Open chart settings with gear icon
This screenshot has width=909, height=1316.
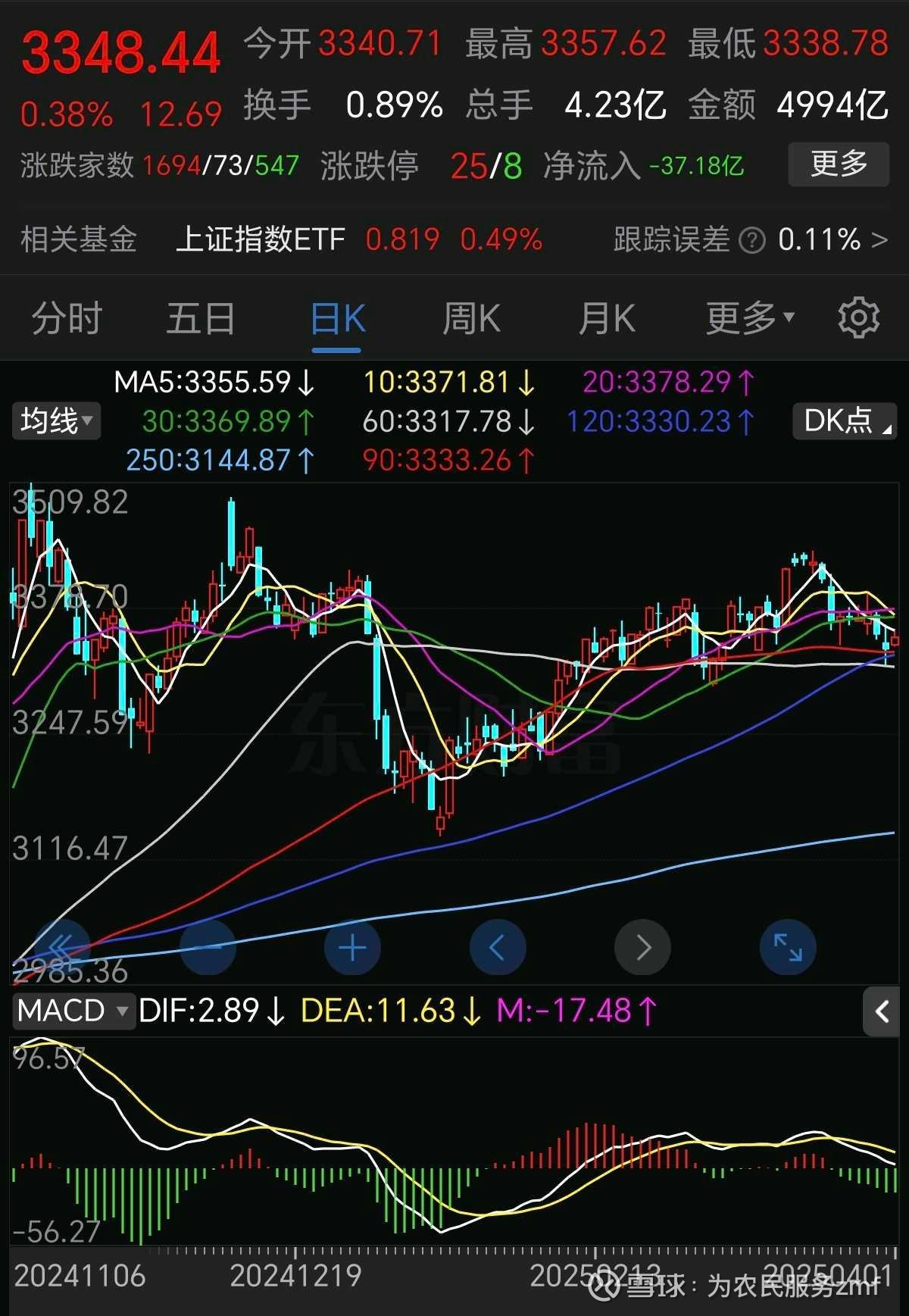[858, 317]
